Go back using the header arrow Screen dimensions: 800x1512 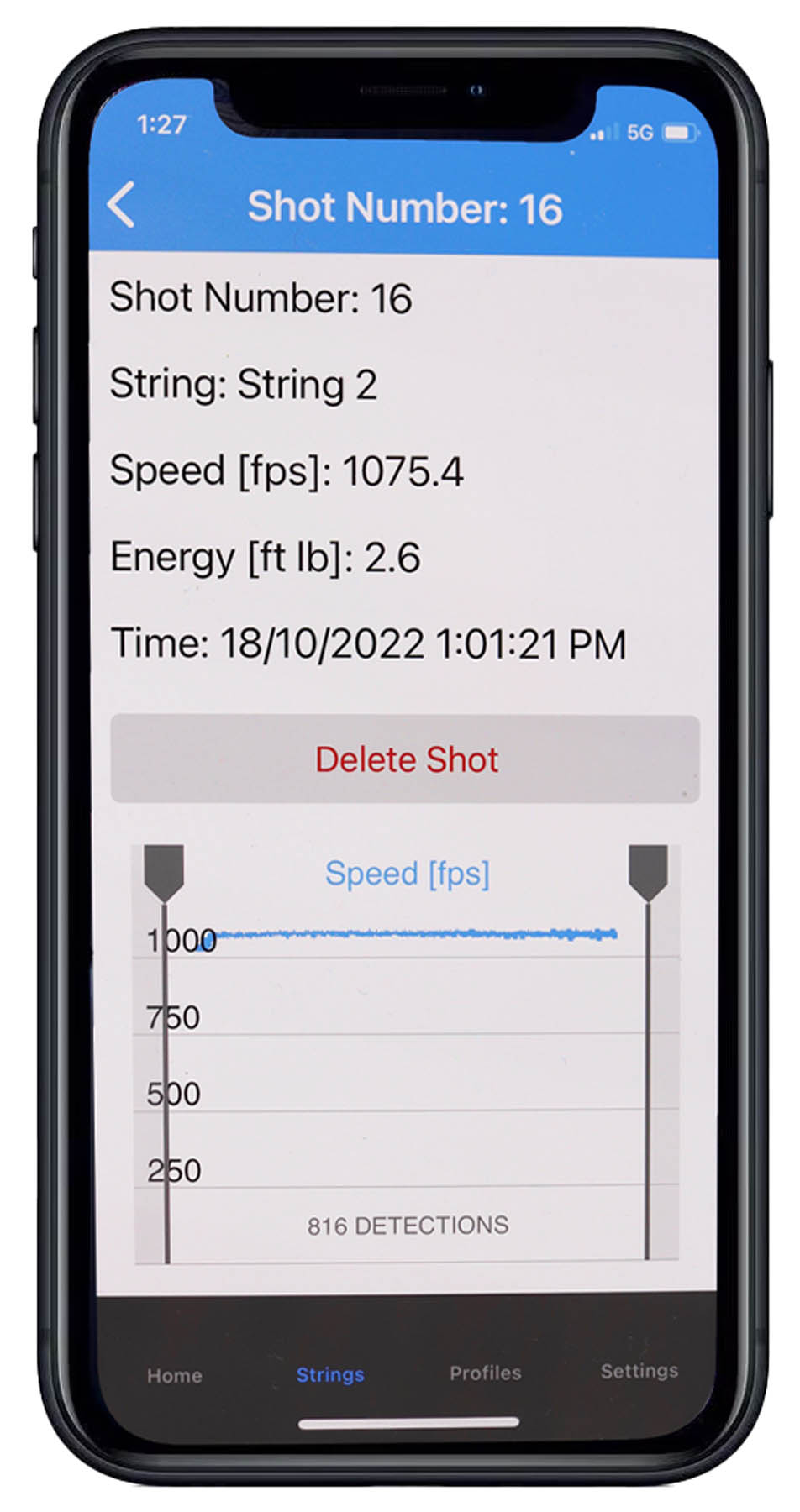(122, 206)
